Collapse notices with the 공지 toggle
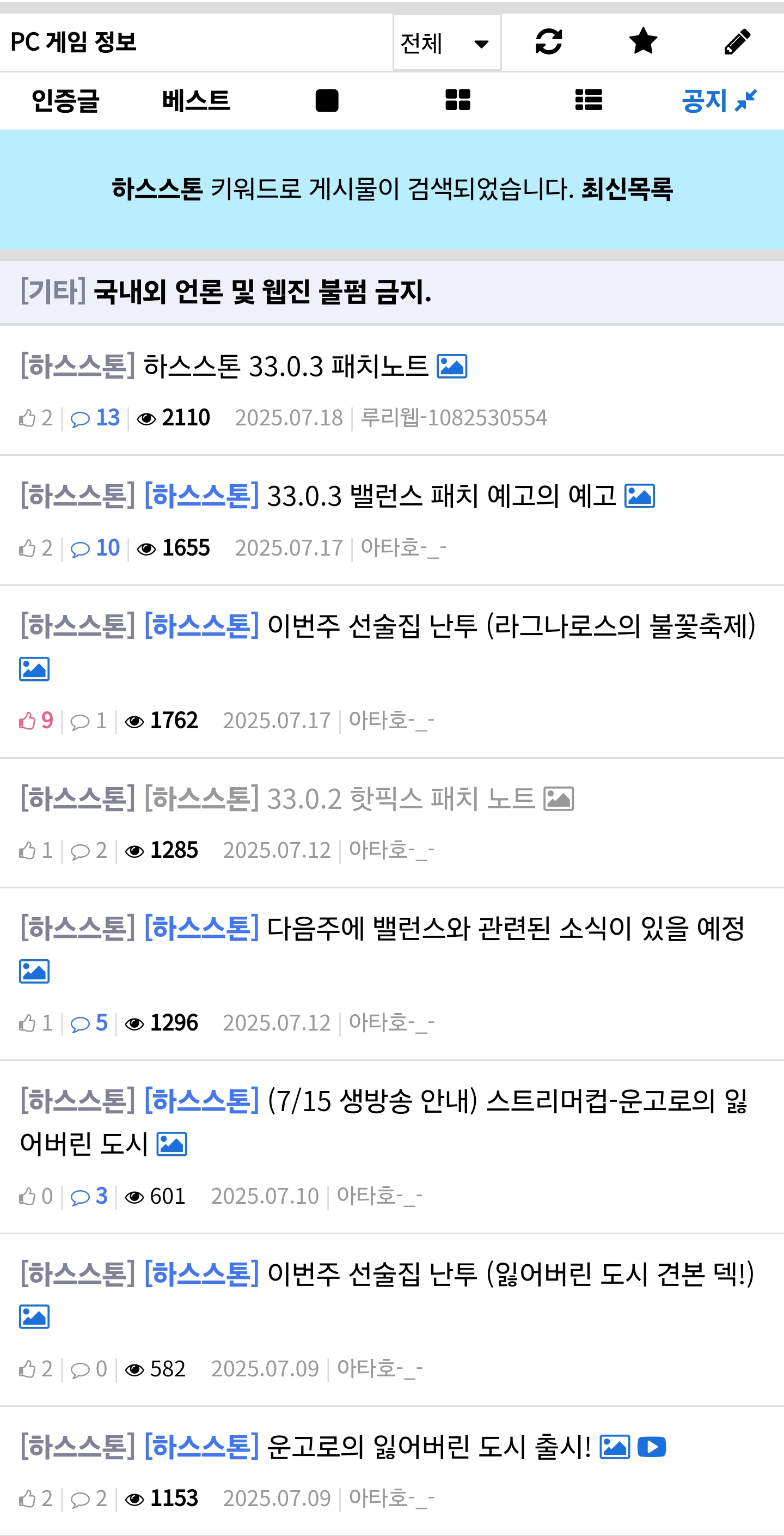This screenshot has width=784, height=1536. tap(719, 100)
